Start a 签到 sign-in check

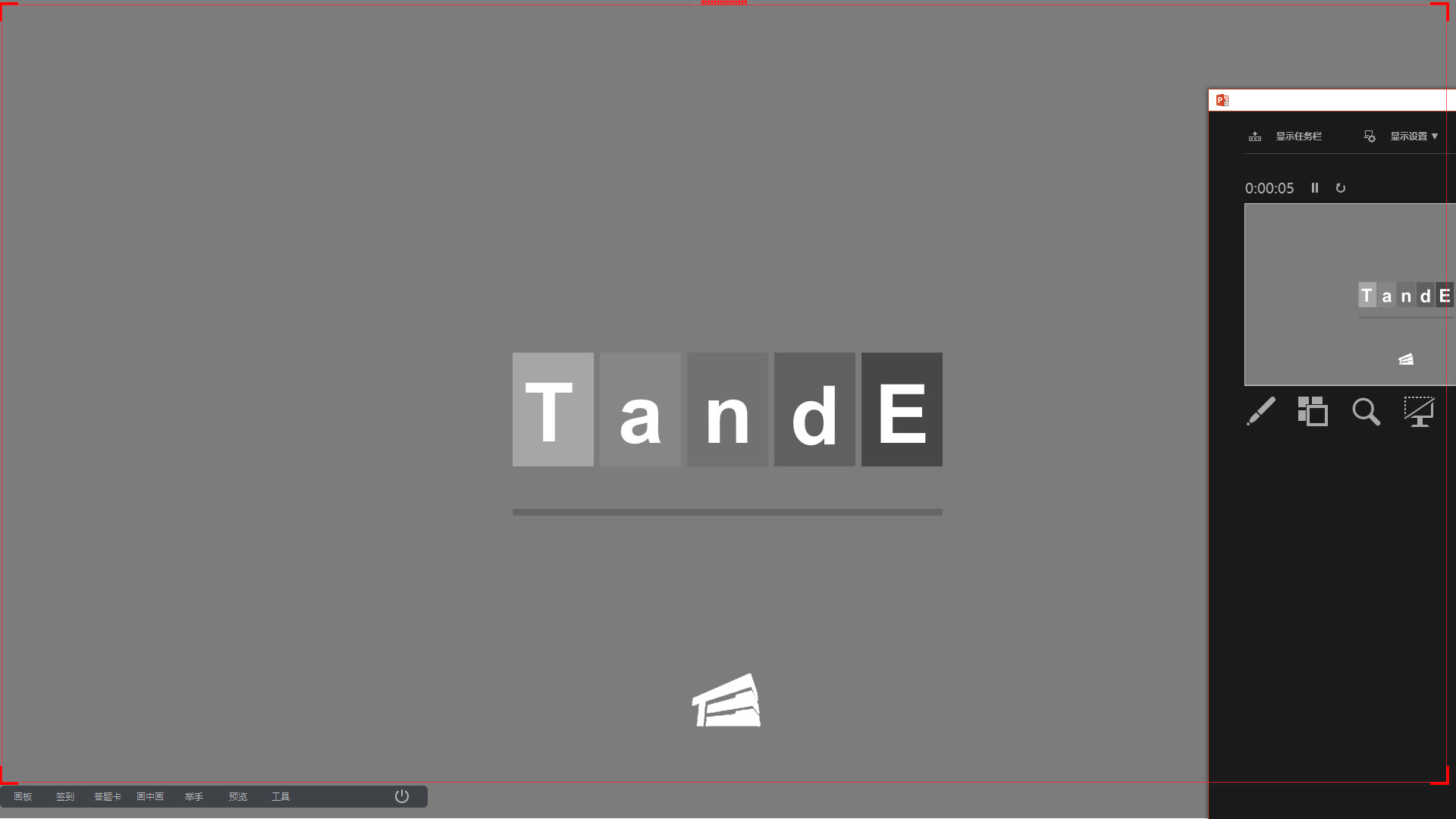pyautogui.click(x=65, y=796)
